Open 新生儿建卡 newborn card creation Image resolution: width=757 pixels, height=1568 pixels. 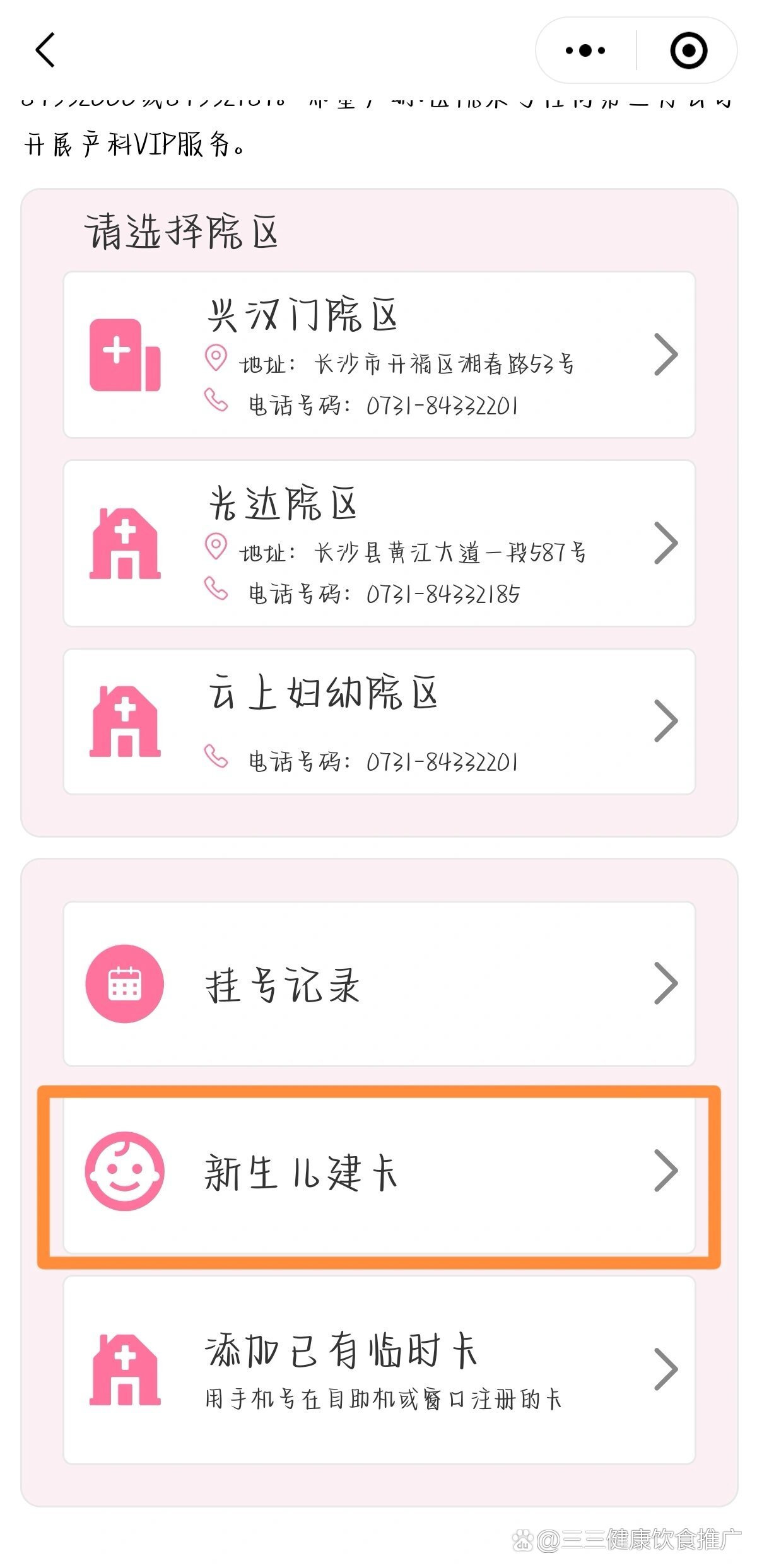click(x=379, y=1171)
